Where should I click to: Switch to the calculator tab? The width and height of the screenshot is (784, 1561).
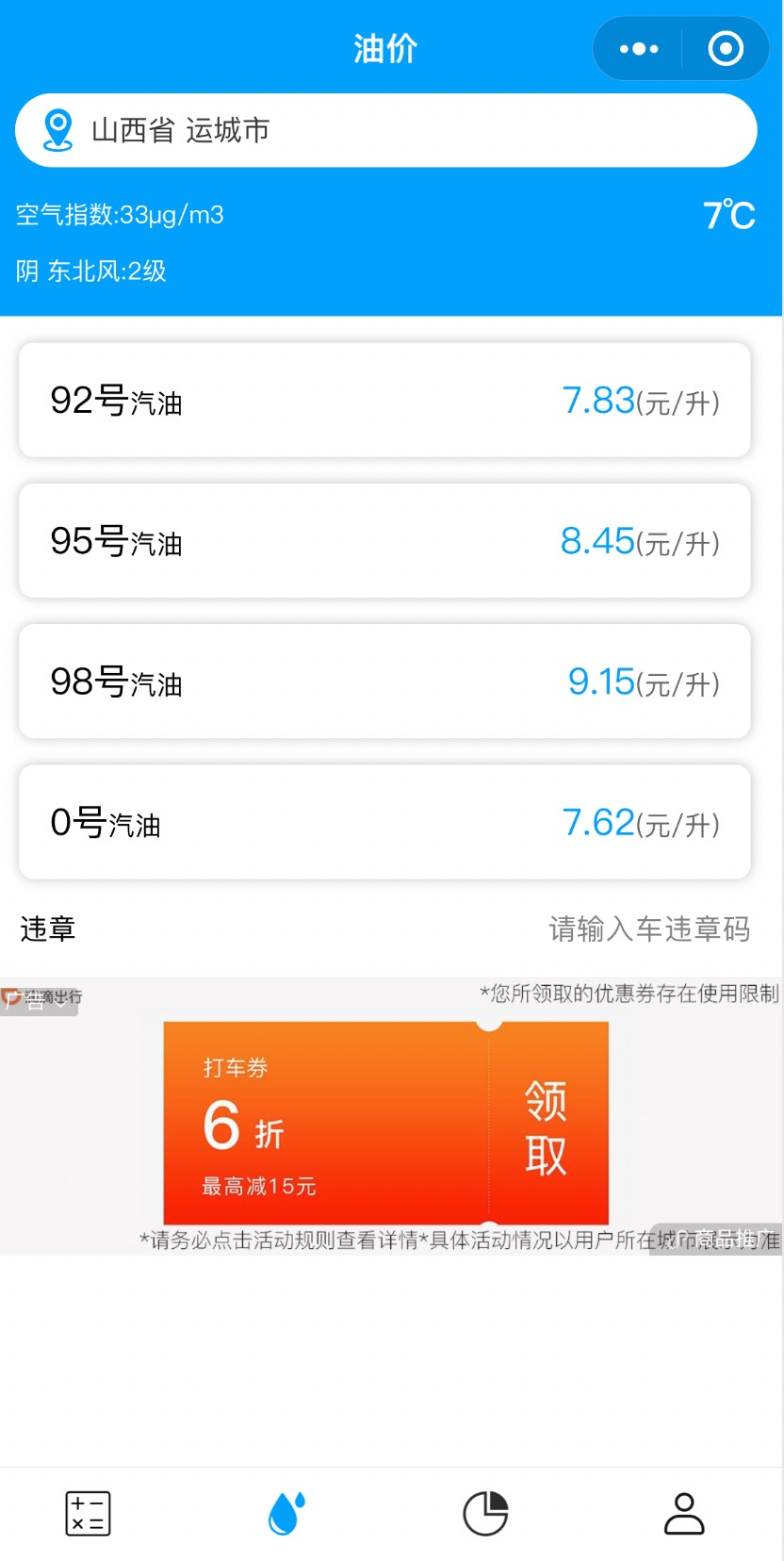[x=89, y=1513]
